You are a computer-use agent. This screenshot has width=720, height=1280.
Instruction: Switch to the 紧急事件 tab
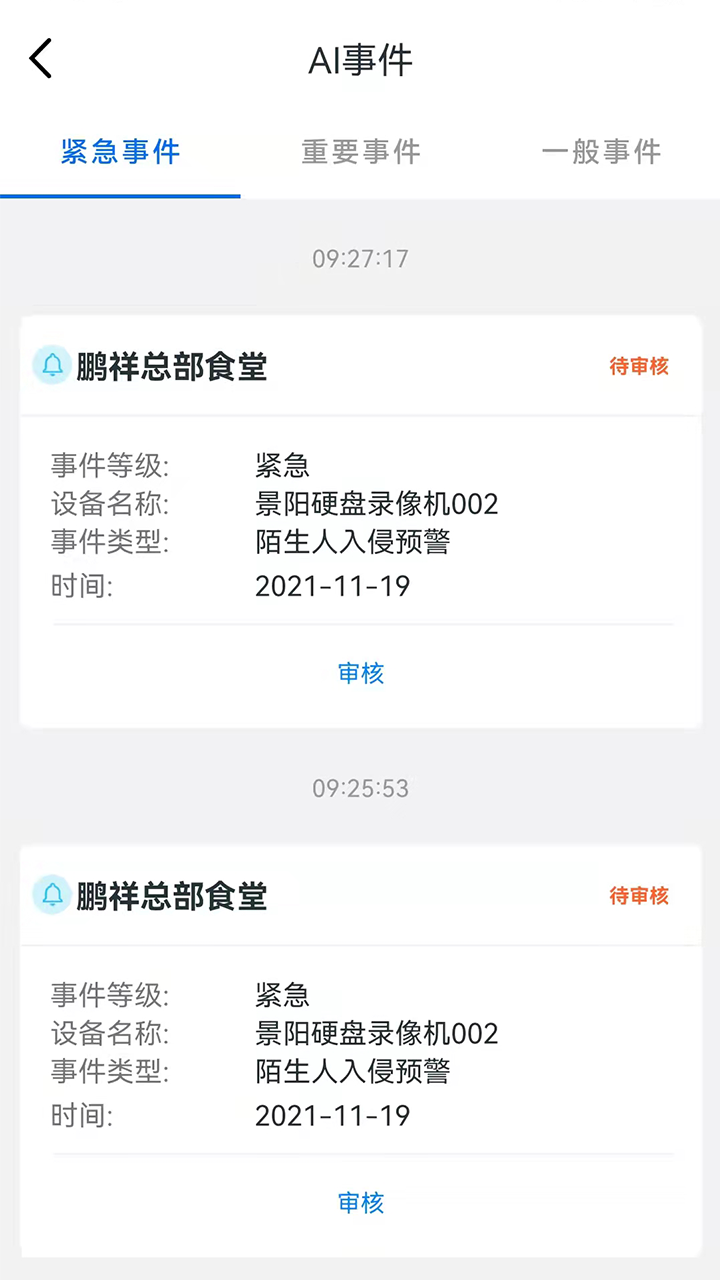pos(120,152)
